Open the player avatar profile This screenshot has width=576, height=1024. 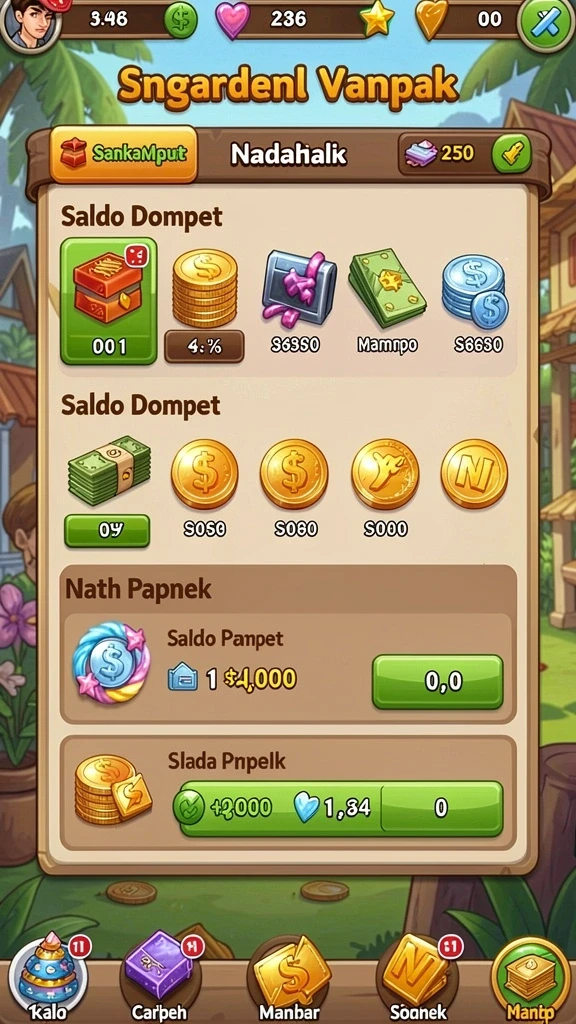(29, 22)
